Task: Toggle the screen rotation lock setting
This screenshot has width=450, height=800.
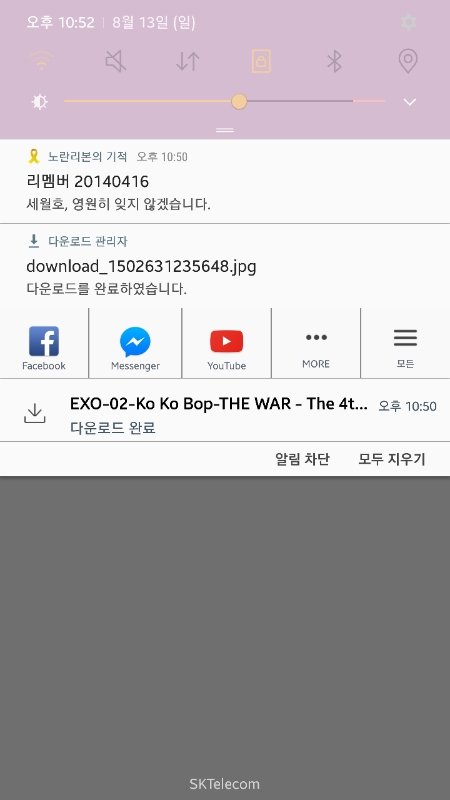Action: (x=261, y=62)
